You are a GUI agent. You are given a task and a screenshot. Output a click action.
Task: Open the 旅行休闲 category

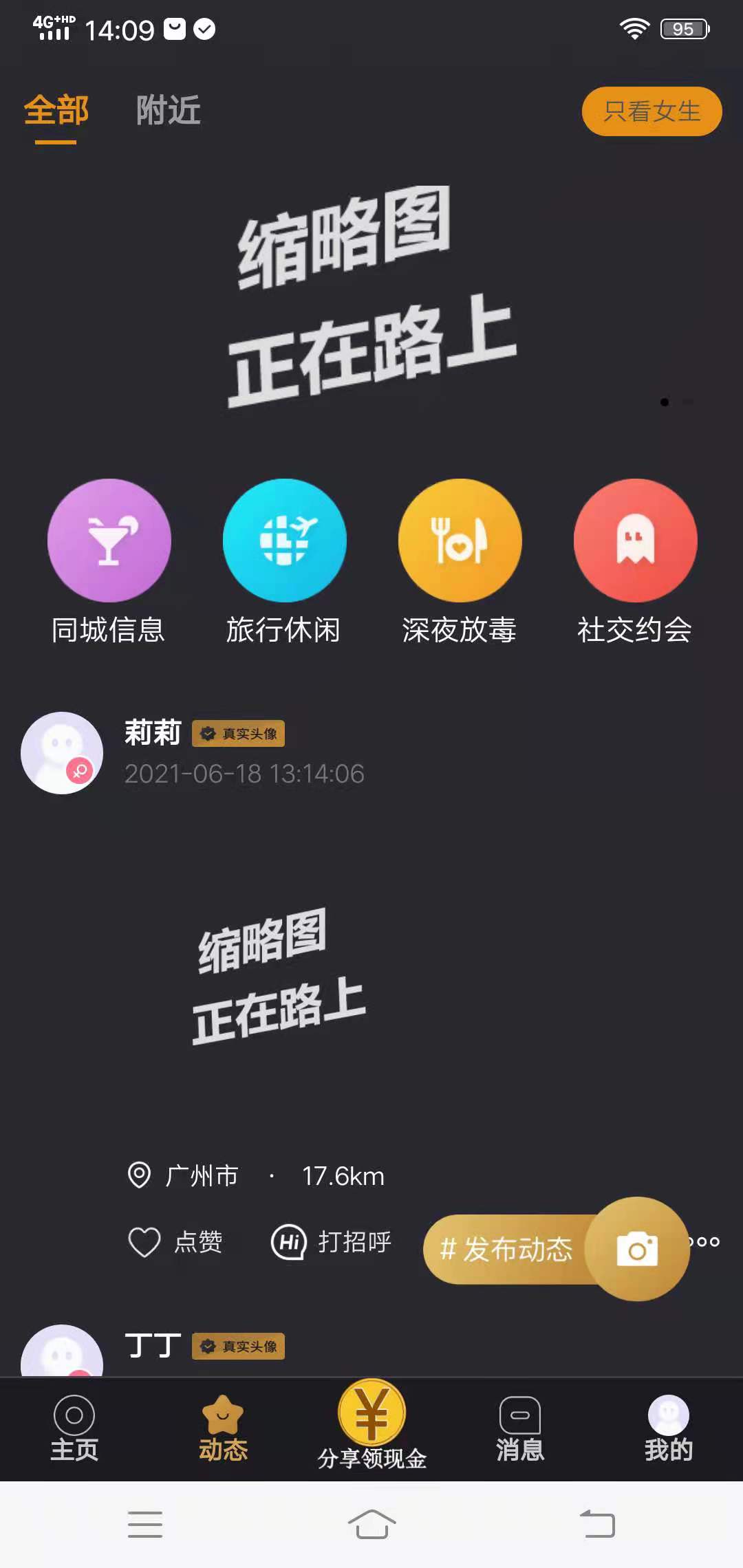coord(284,541)
